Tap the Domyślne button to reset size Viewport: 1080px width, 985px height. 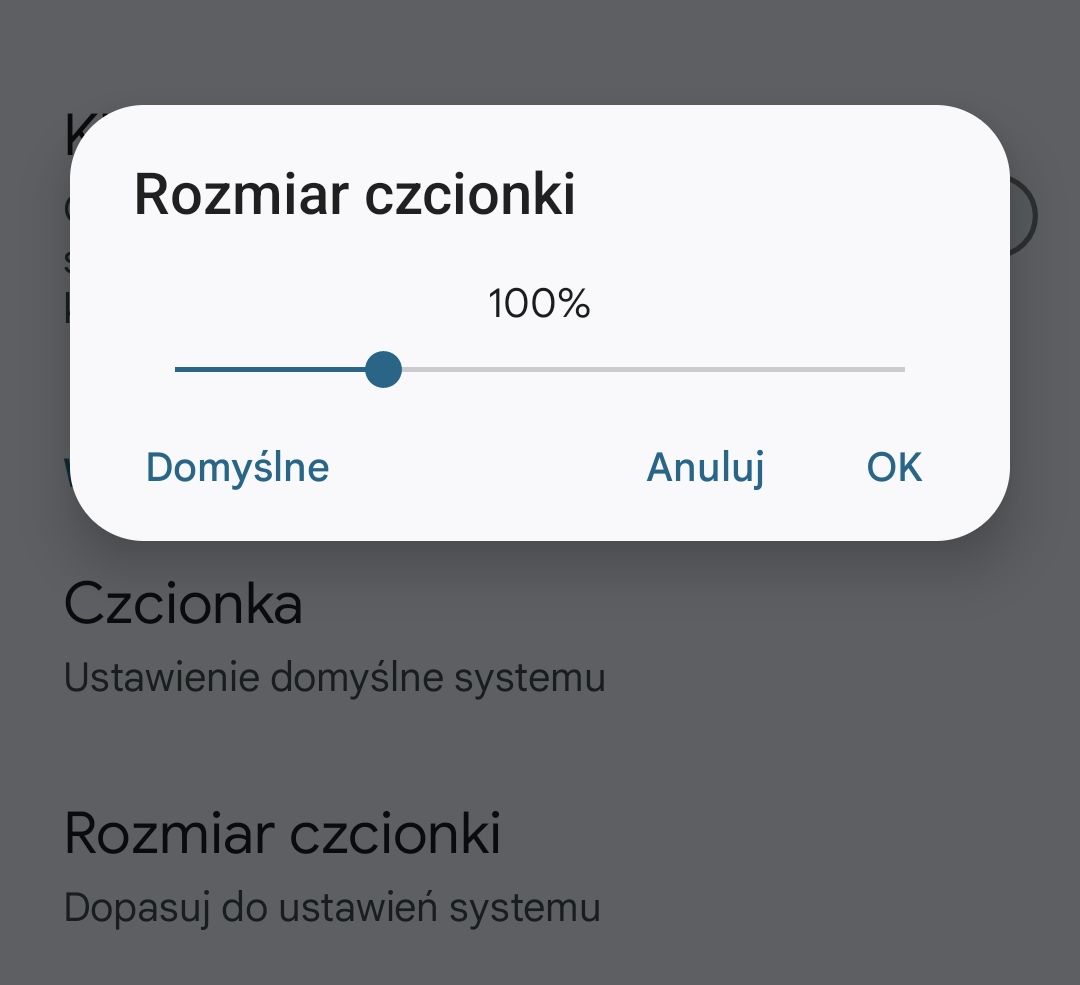coord(238,467)
